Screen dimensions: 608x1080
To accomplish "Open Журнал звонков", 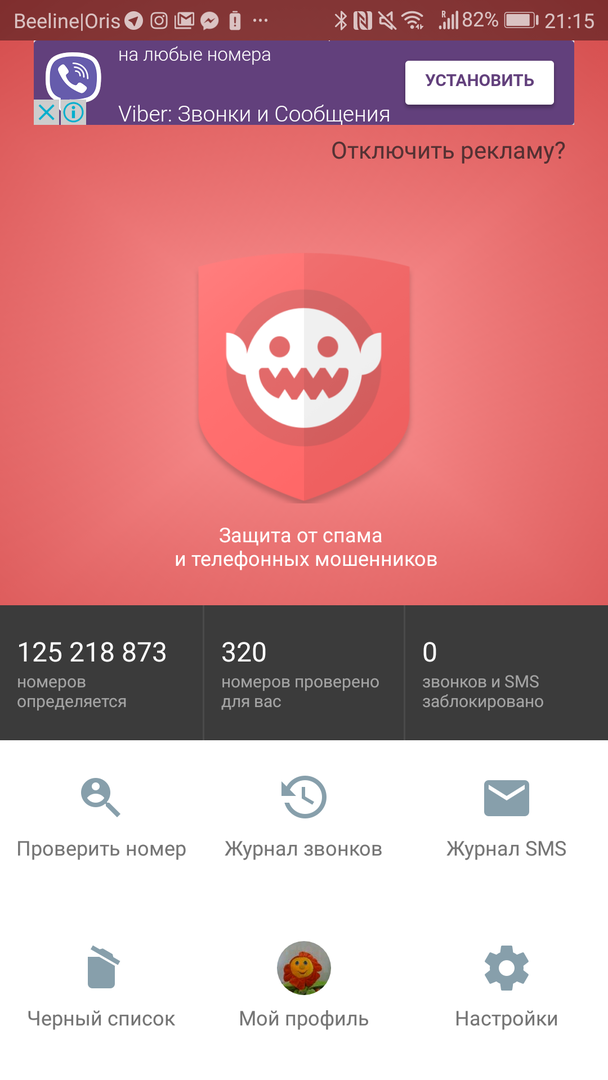I will (x=303, y=817).
